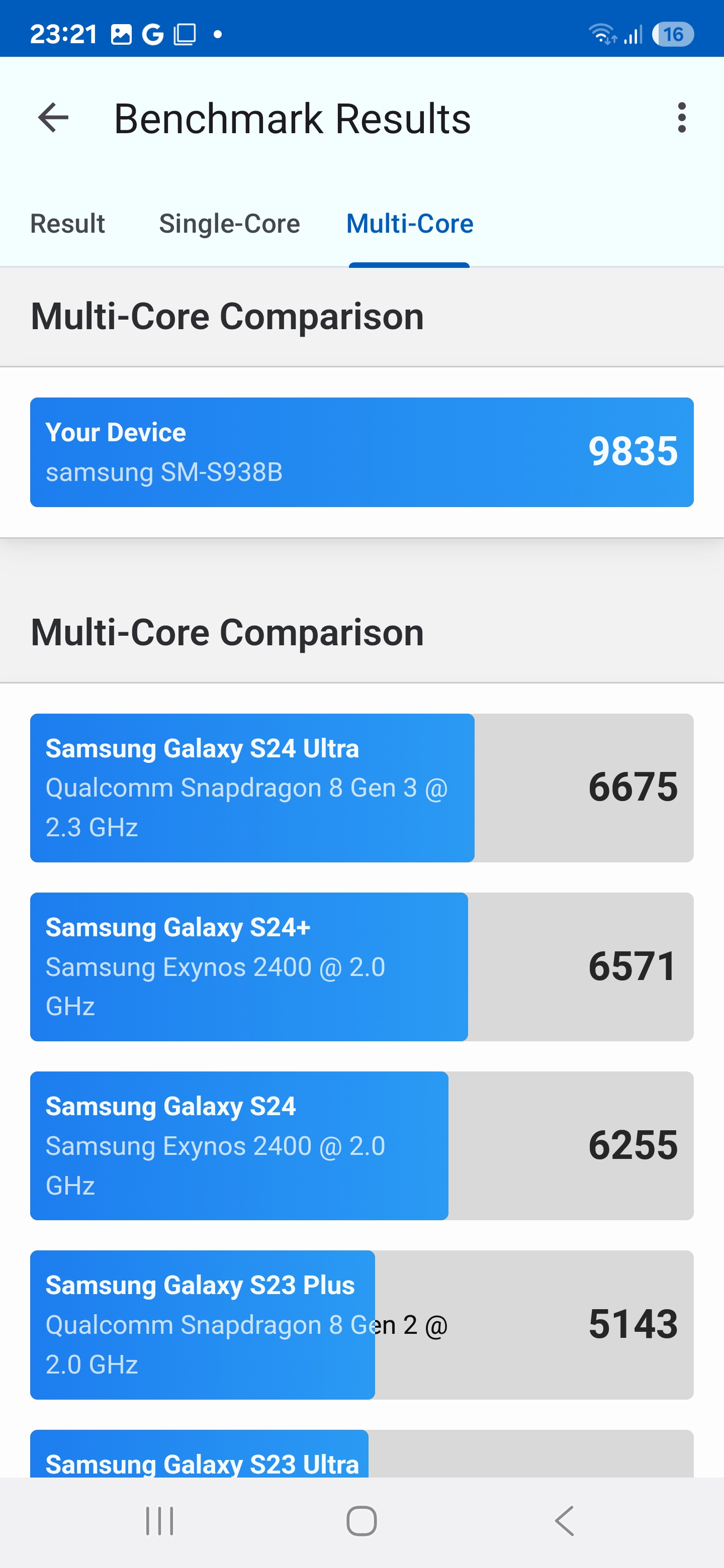Open the three-dot overflow menu

681,118
